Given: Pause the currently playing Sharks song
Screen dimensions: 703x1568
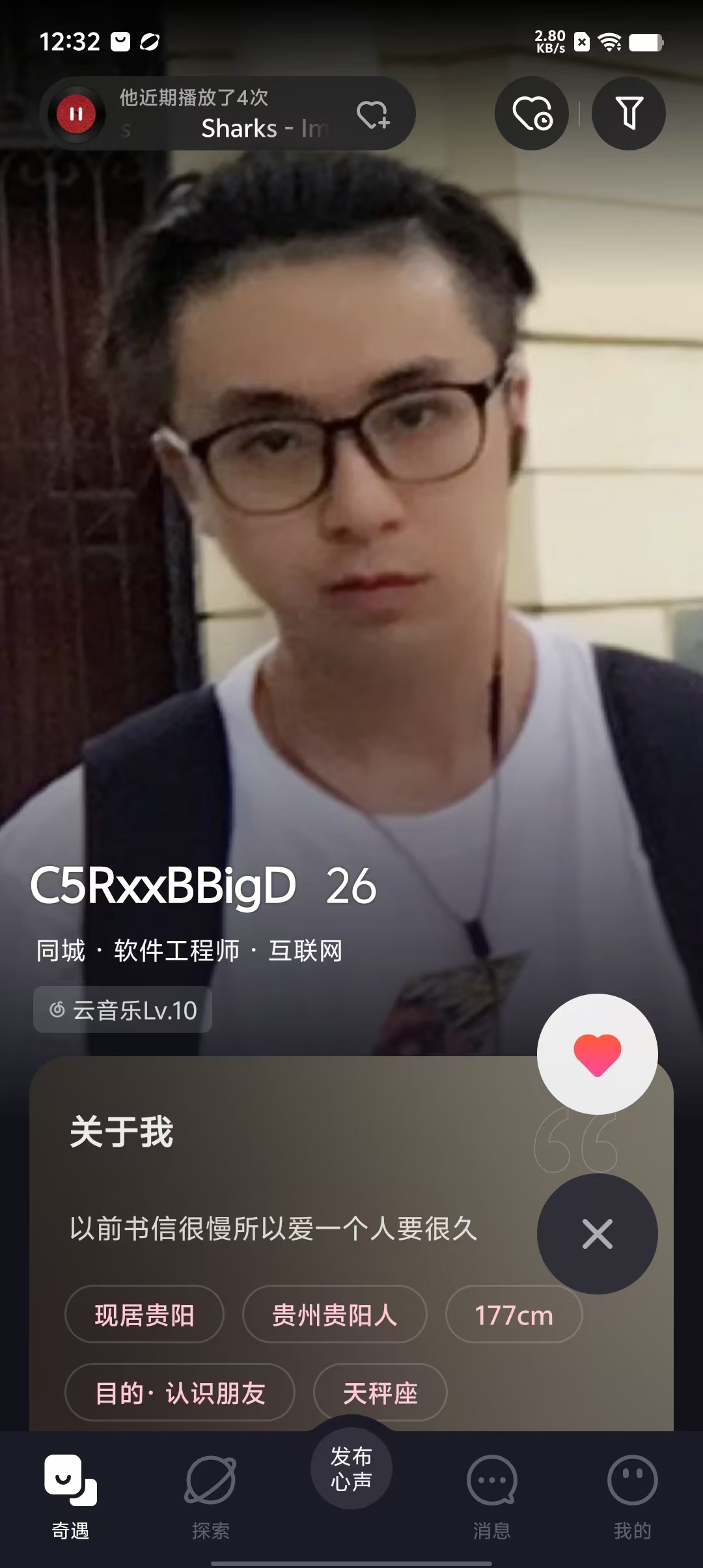Looking at the screenshot, I should [76, 114].
